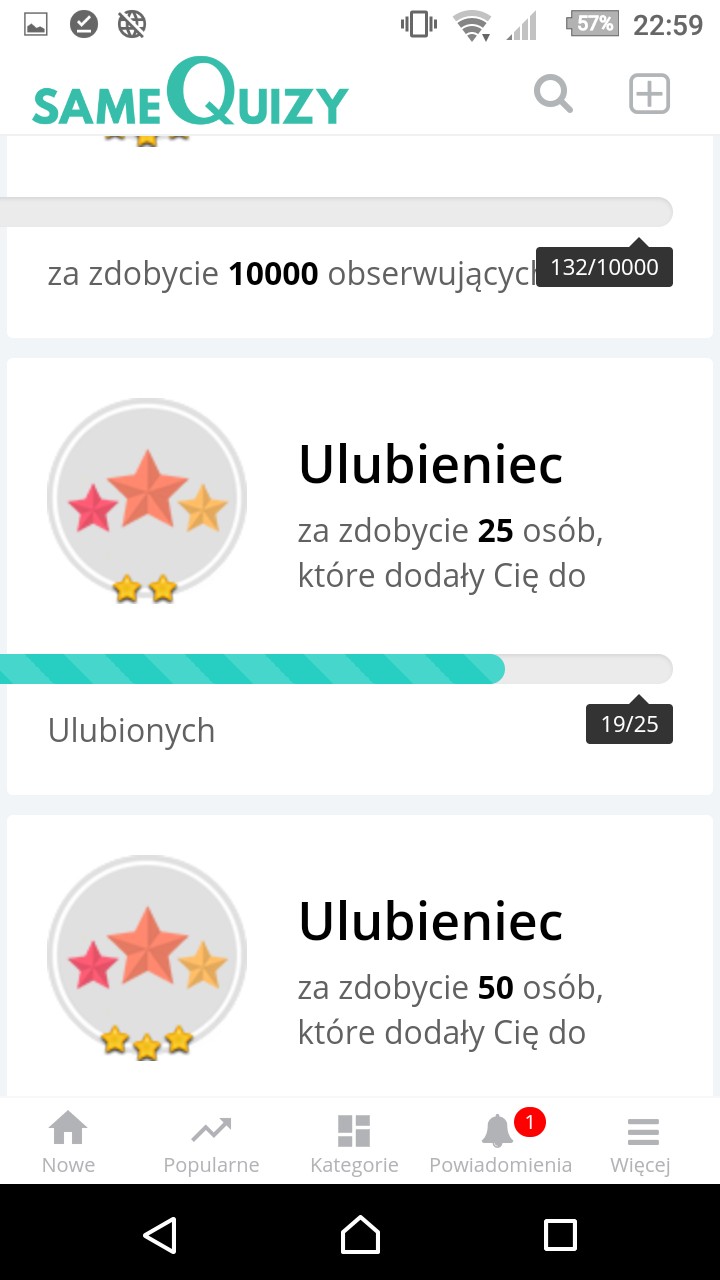720x1280 pixels.
Task: Switch to the Popularne tab
Action: point(211,1143)
